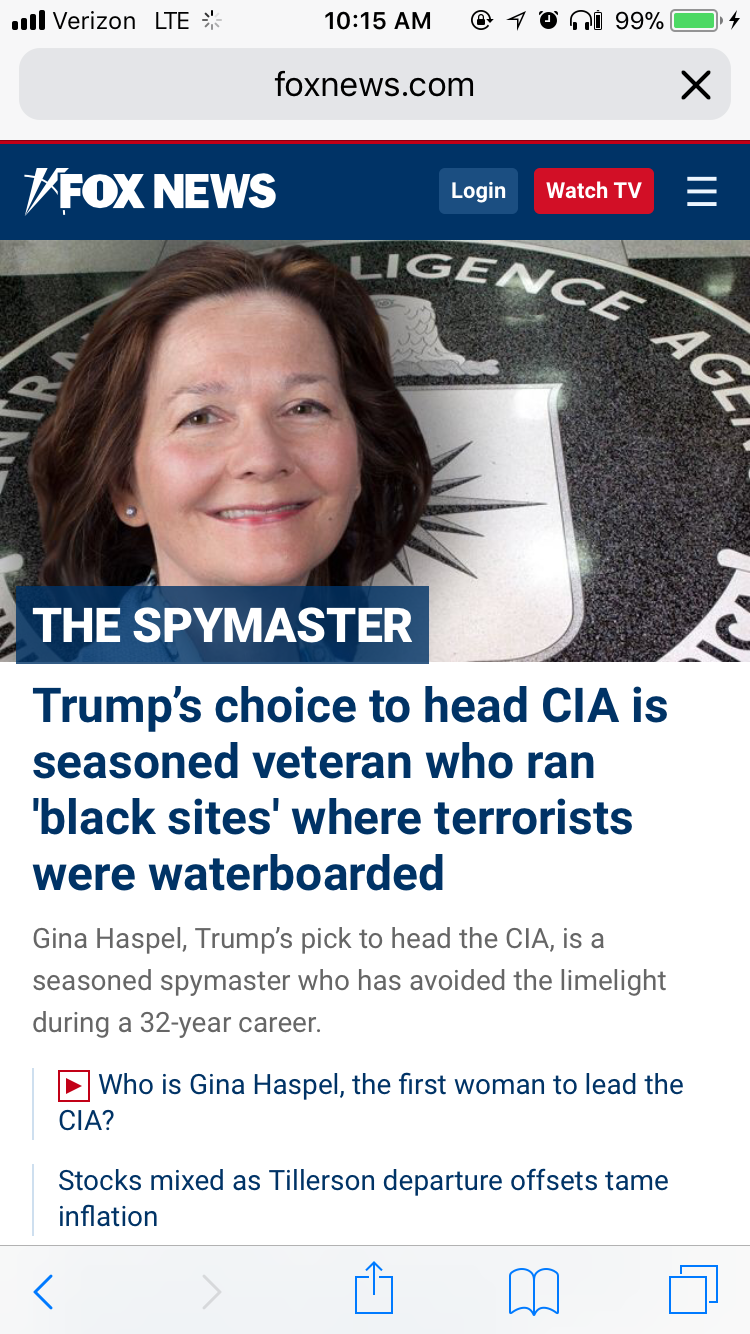
Task: Tap the foxnews.com address bar
Action: 375,85
